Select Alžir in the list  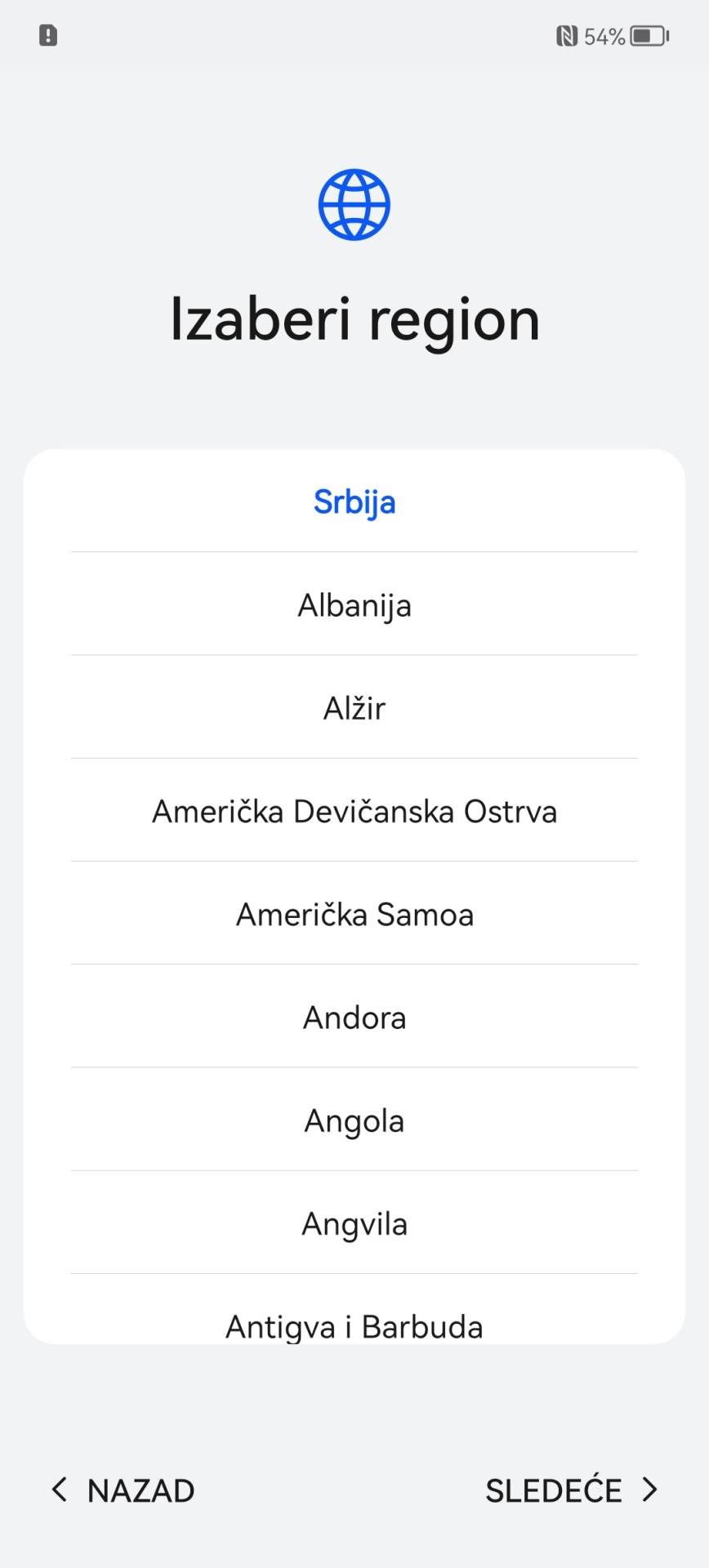coord(354,708)
